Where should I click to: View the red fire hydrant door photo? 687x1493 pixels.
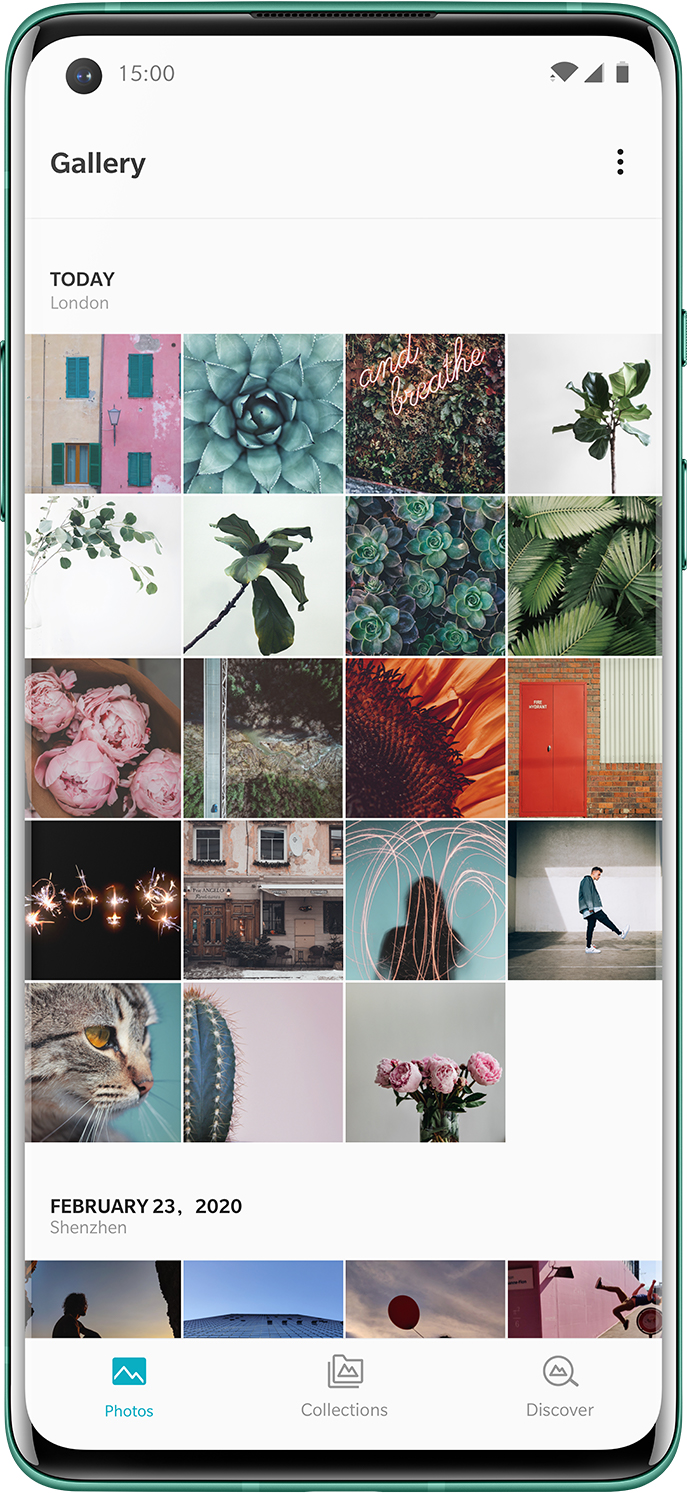coord(585,738)
